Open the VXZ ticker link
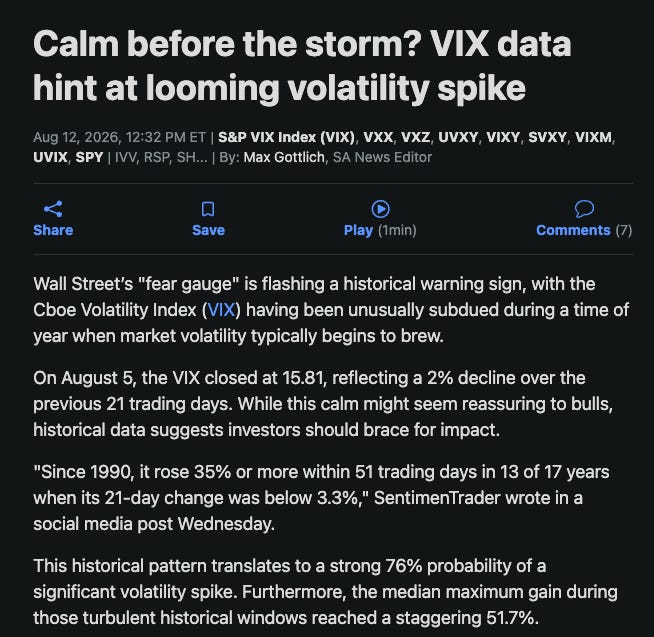This screenshot has width=654, height=637. [x=415, y=137]
